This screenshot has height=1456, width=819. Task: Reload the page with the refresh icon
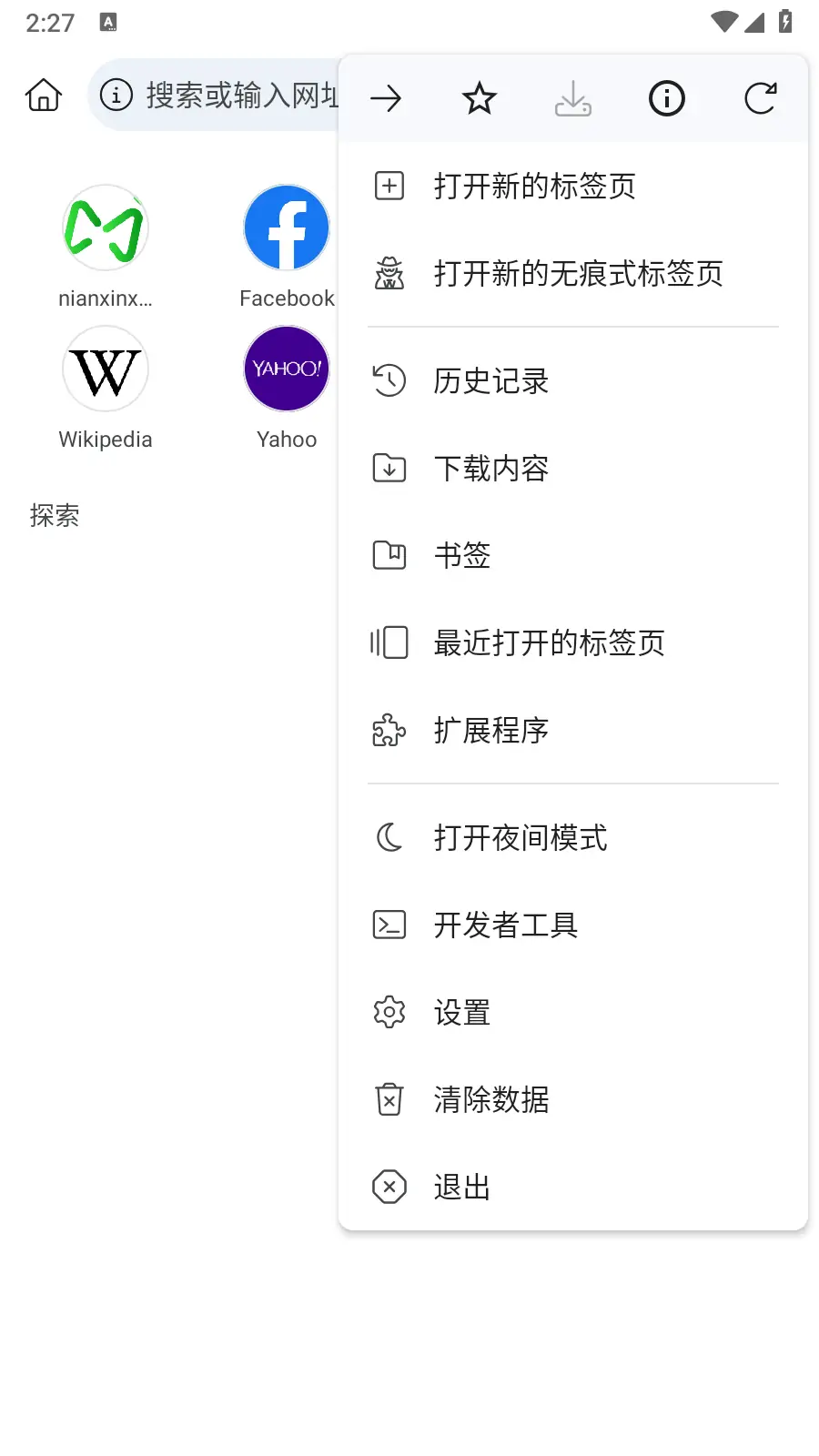tap(761, 98)
